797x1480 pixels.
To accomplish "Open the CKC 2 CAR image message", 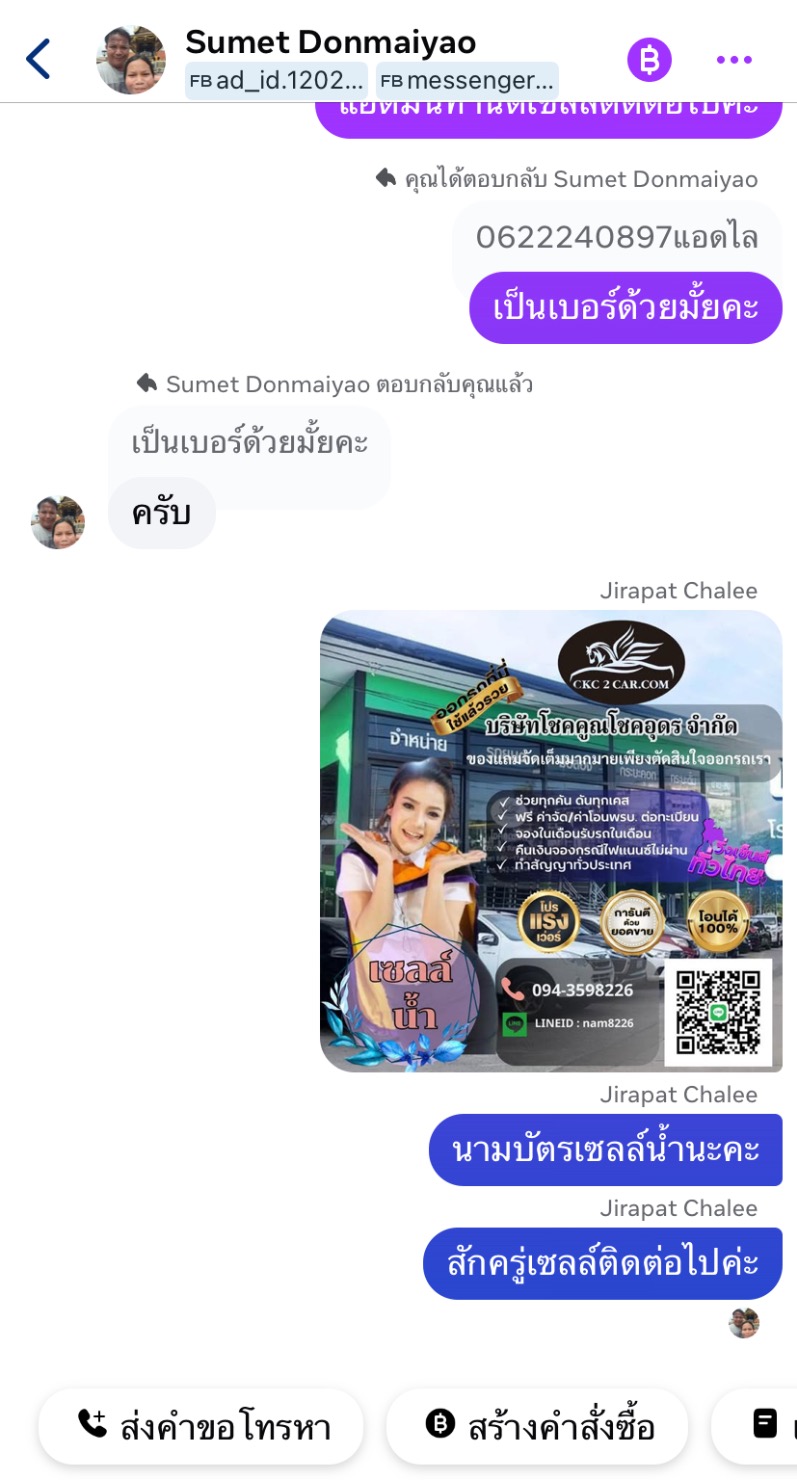I will pos(551,841).
